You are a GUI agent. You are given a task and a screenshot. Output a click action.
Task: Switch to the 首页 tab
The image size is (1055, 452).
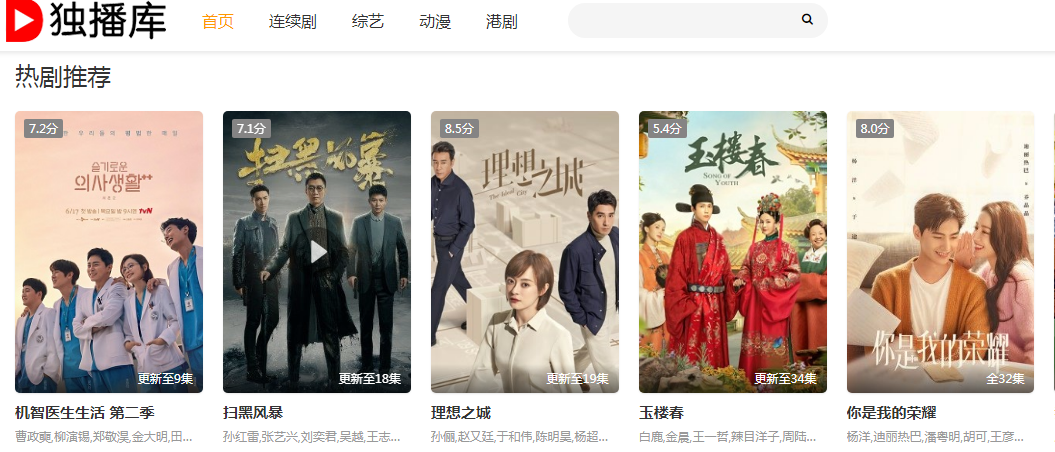click(218, 22)
